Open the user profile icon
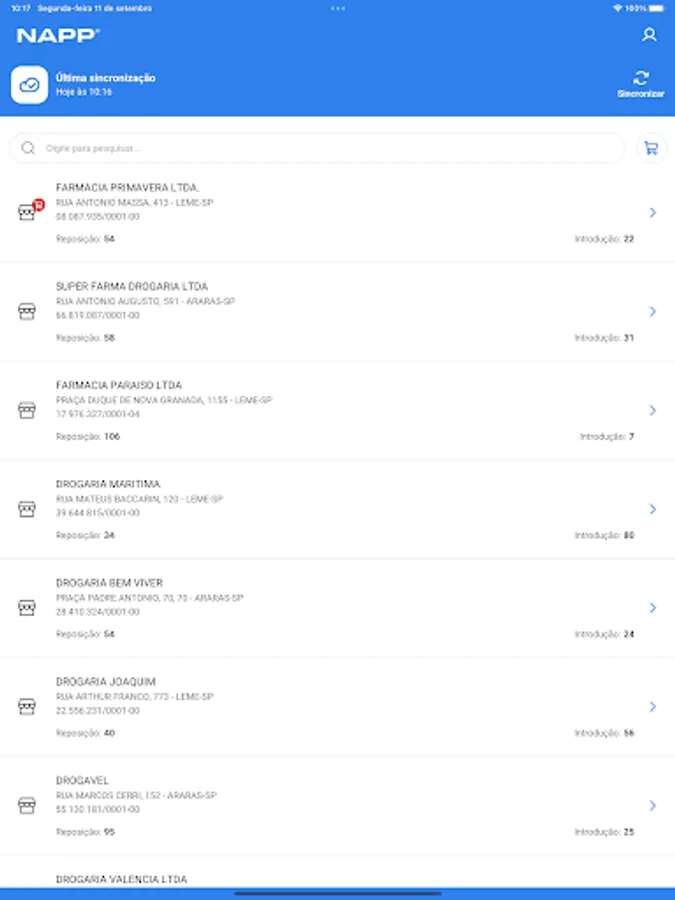The image size is (675, 900). click(x=649, y=35)
